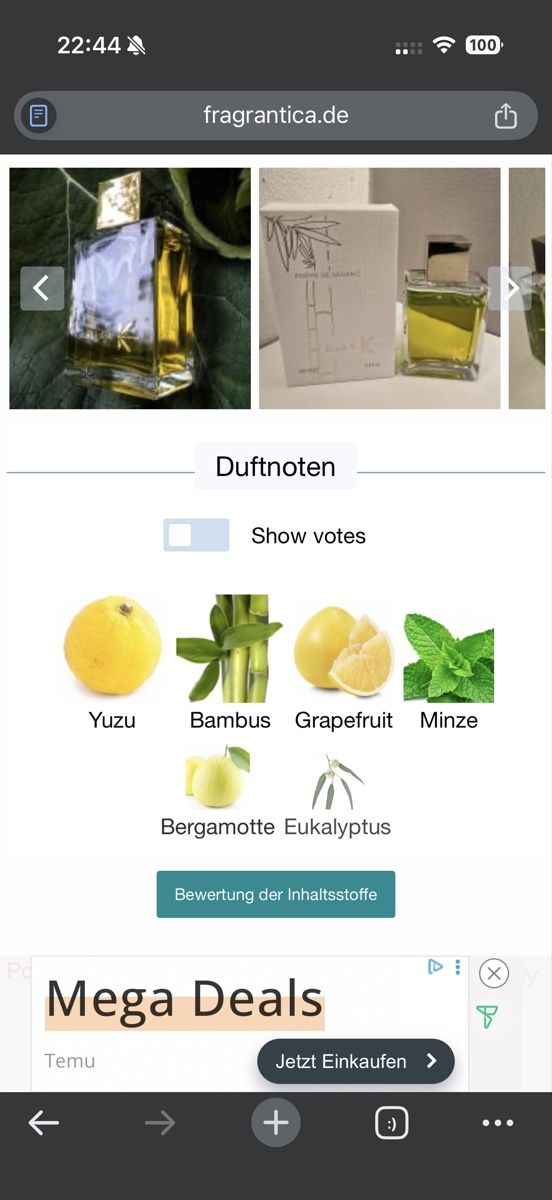
Task: Open the reader mode icon
Action: click(x=38, y=116)
